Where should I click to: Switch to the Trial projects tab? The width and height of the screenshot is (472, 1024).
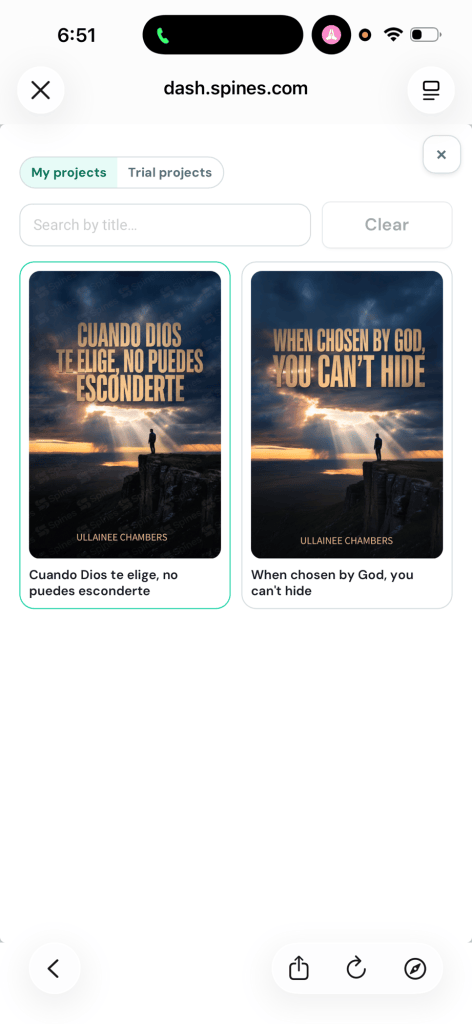[x=170, y=172]
